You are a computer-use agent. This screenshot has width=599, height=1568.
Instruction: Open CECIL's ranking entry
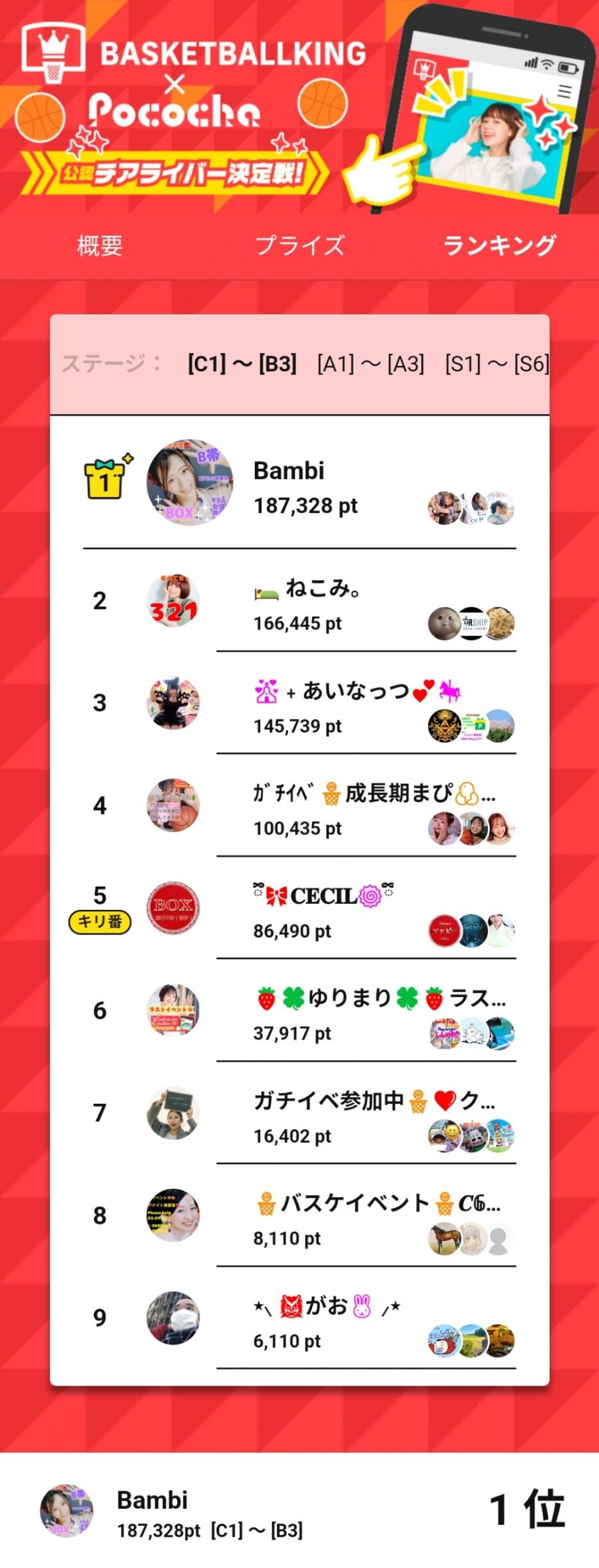pos(299,909)
